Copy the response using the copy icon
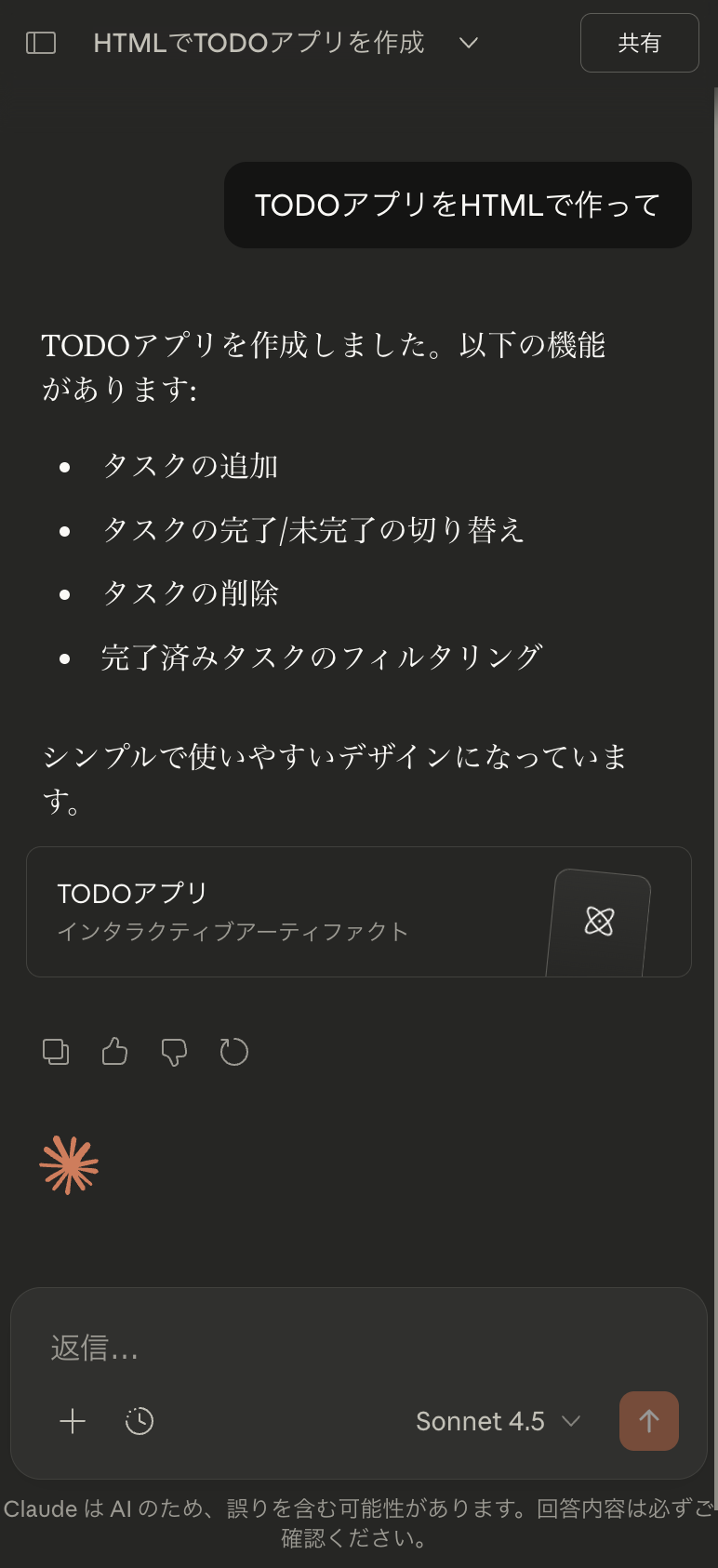The height and width of the screenshot is (1568, 718). pos(56,1051)
